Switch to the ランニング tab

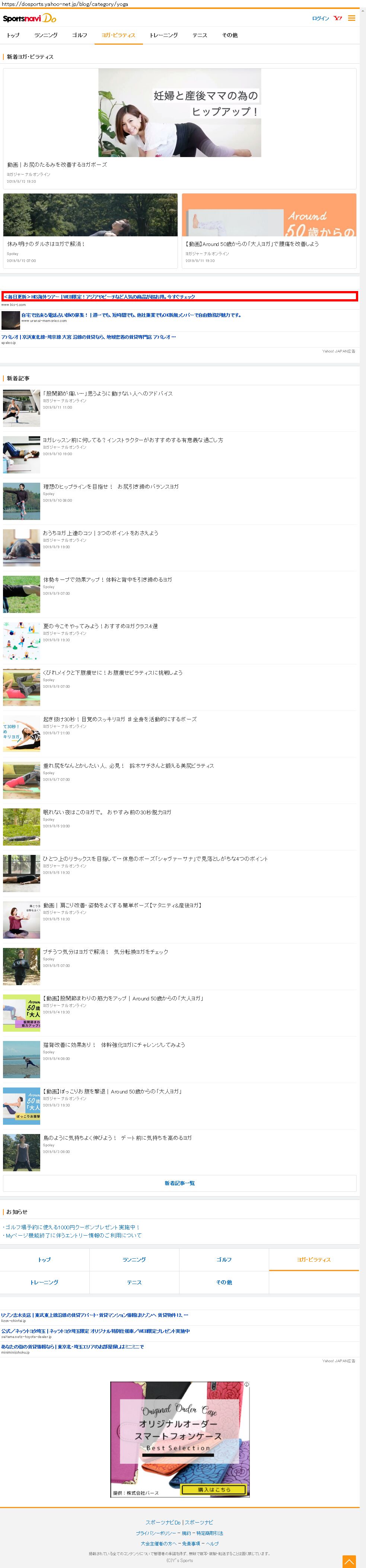click(x=46, y=35)
